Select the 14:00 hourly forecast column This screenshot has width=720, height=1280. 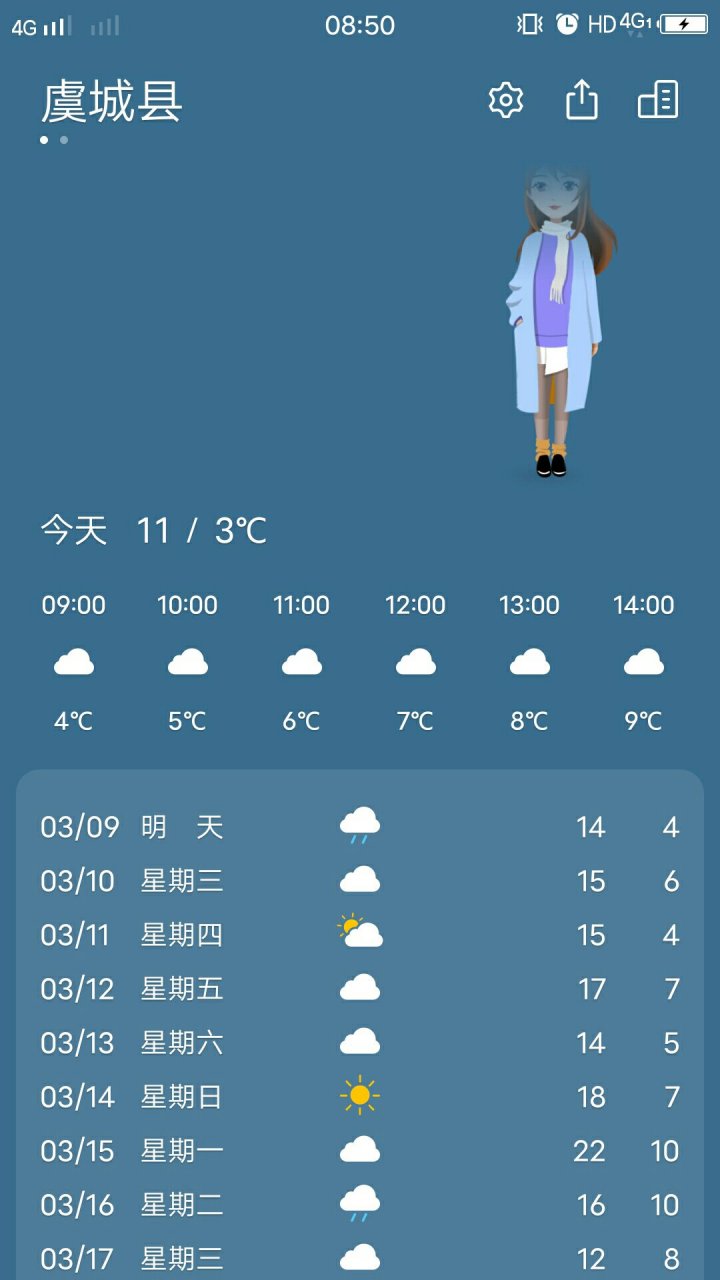pos(643,662)
